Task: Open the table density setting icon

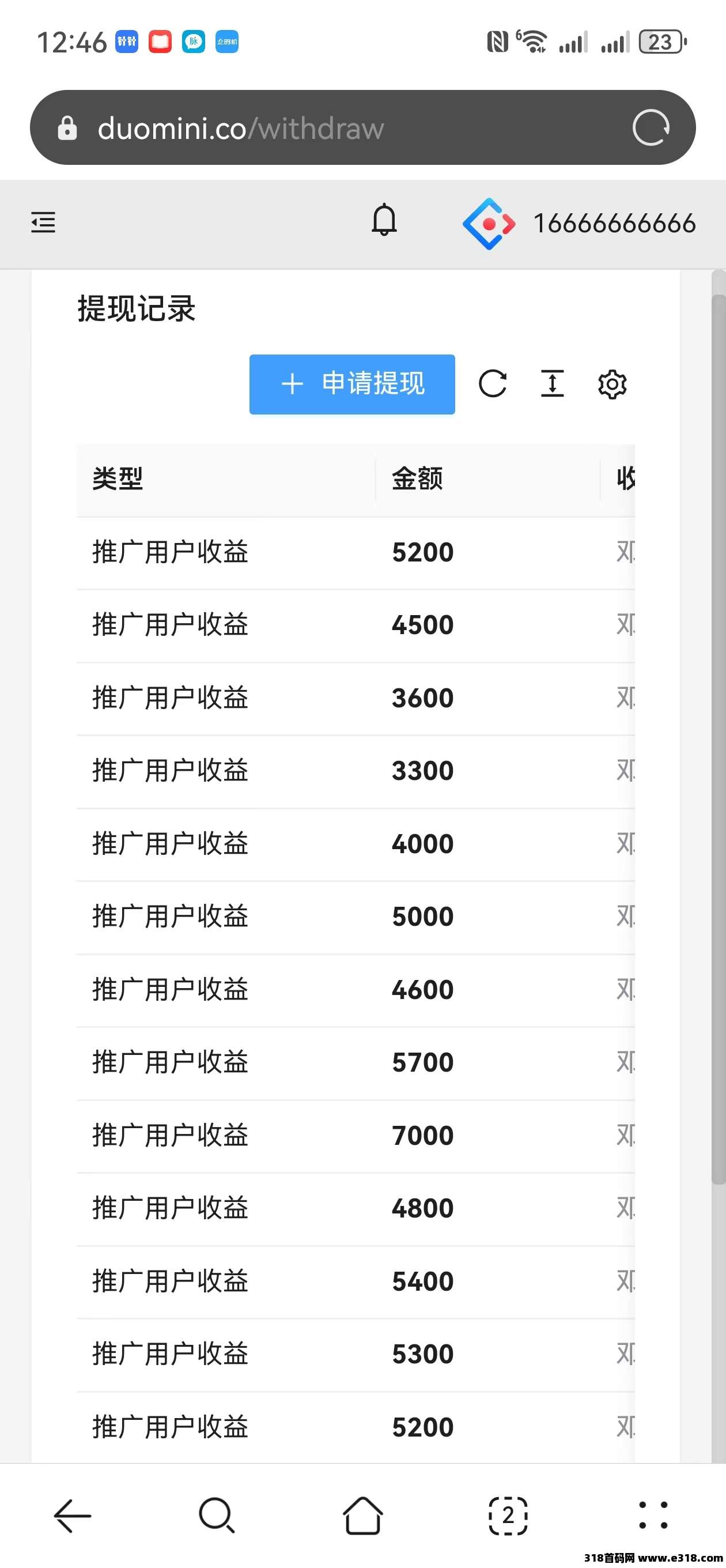Action: (552, 384)
